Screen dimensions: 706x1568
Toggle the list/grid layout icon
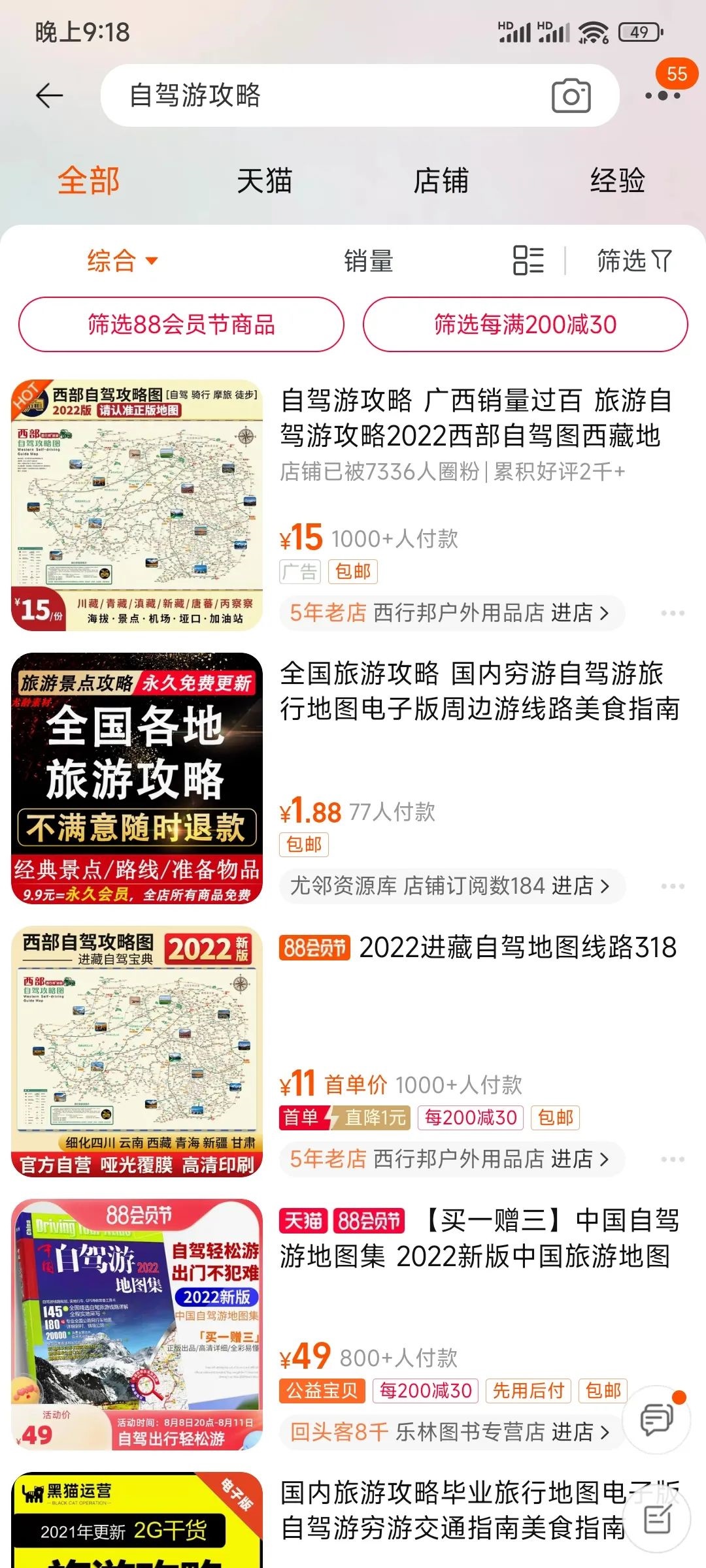tap(528, 260)
